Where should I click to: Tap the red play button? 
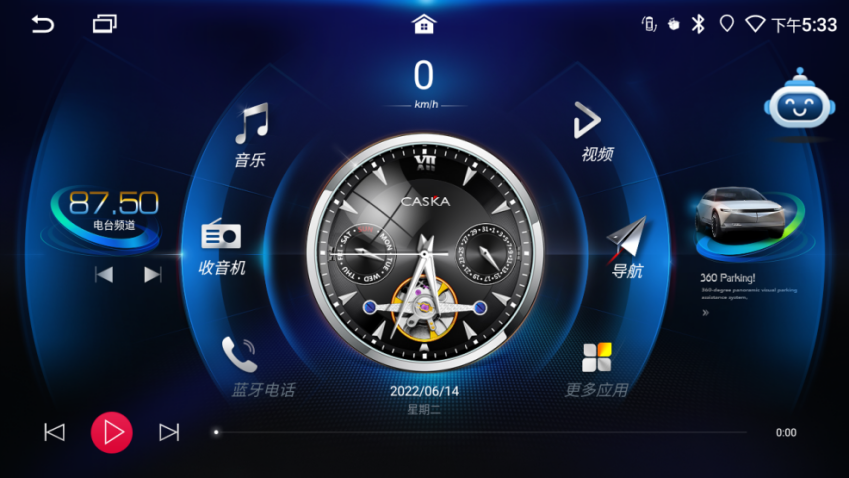(112, 432)
